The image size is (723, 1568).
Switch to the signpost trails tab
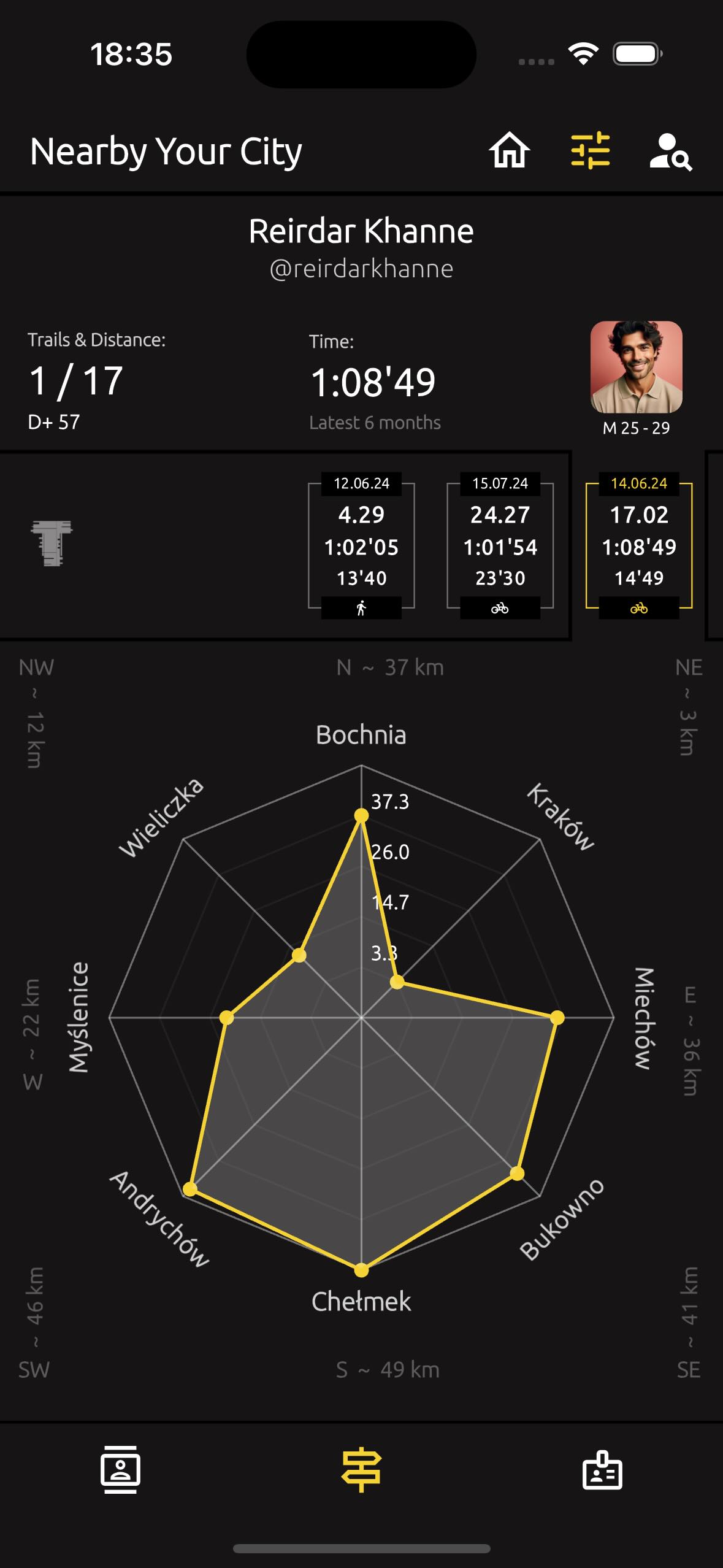[x=361, y=1470]
